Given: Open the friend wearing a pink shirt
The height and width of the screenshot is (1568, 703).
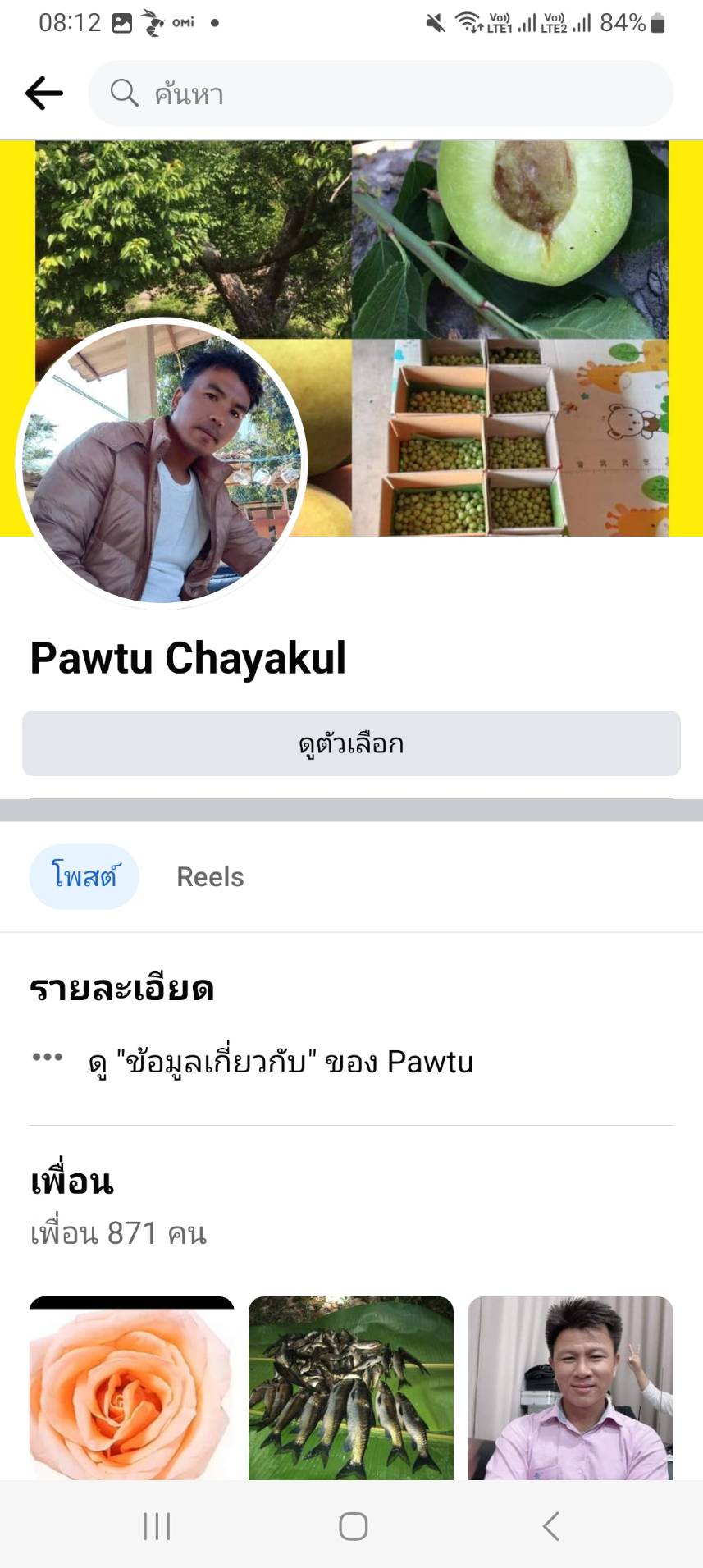Looking at the screenshot, I should click(x=570, y=1388).
